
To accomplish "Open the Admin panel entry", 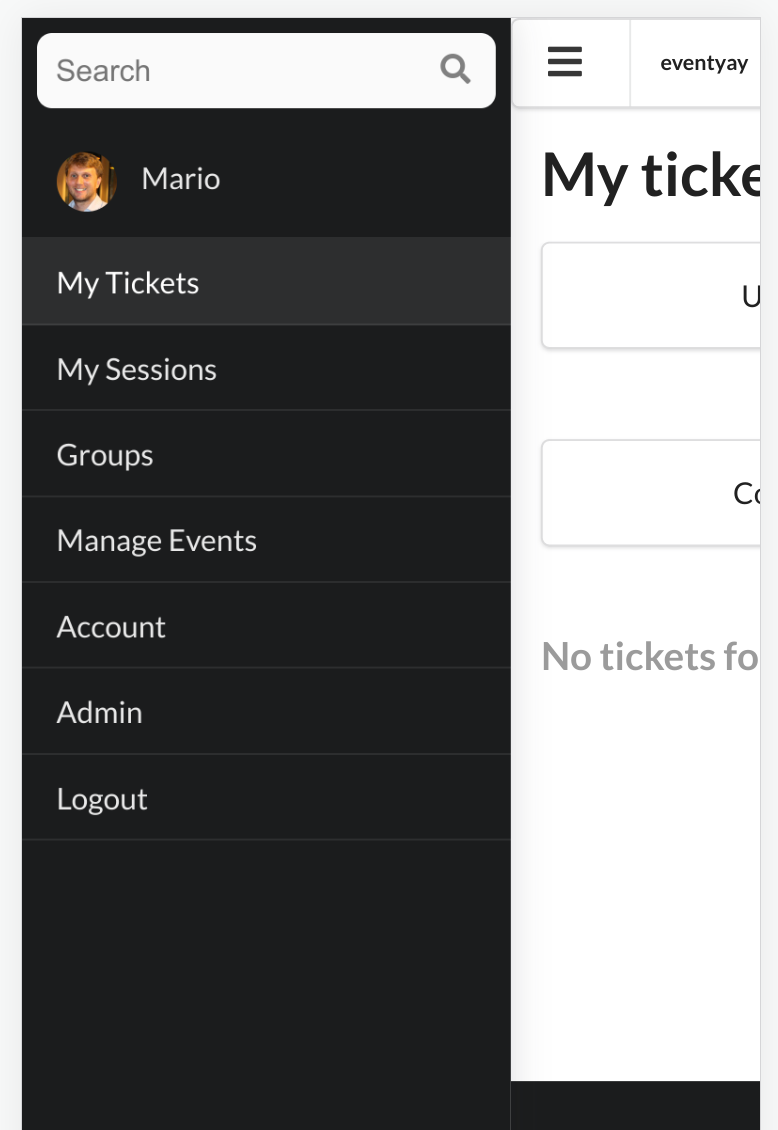I will pos(100,712).
